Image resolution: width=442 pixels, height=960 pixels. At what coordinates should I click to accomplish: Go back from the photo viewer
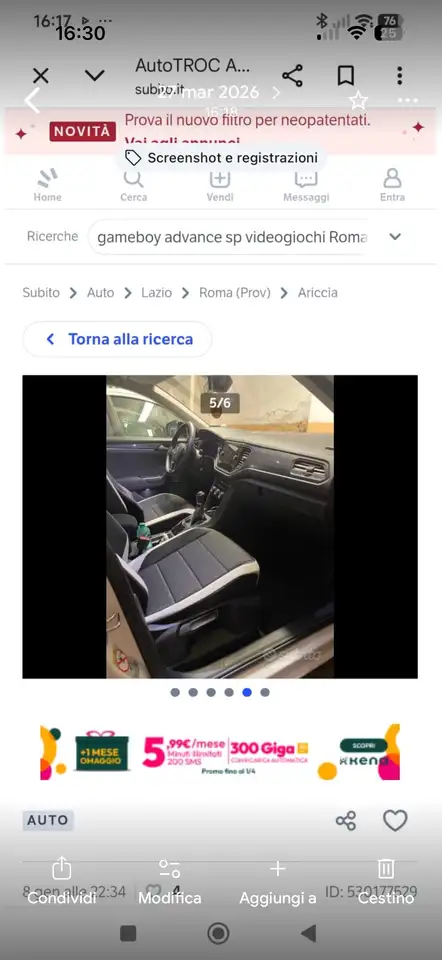(x=32, y=100)
